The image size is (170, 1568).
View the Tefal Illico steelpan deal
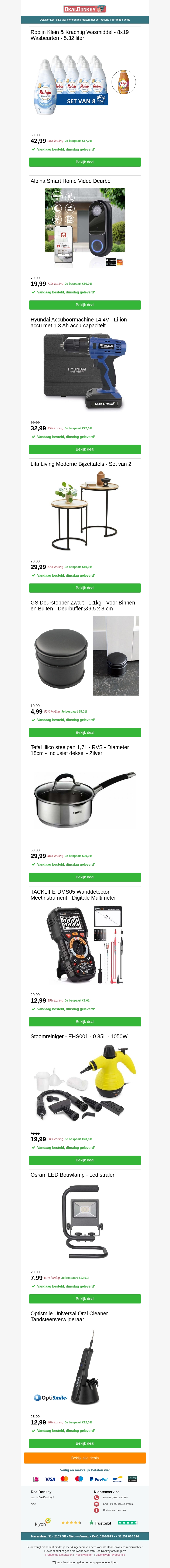[85, 877]
